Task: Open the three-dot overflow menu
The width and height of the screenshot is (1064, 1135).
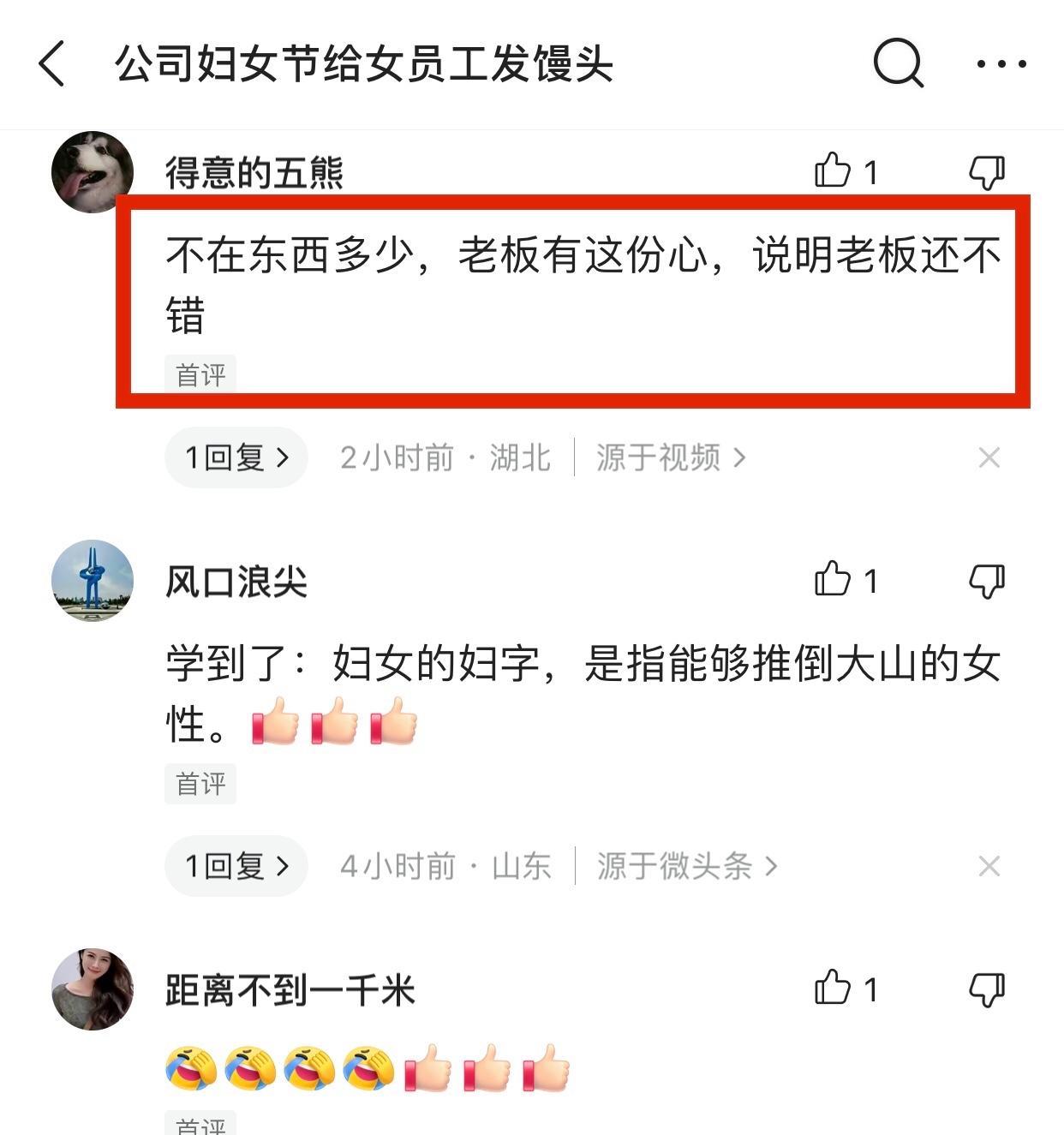Action: 1001,63
